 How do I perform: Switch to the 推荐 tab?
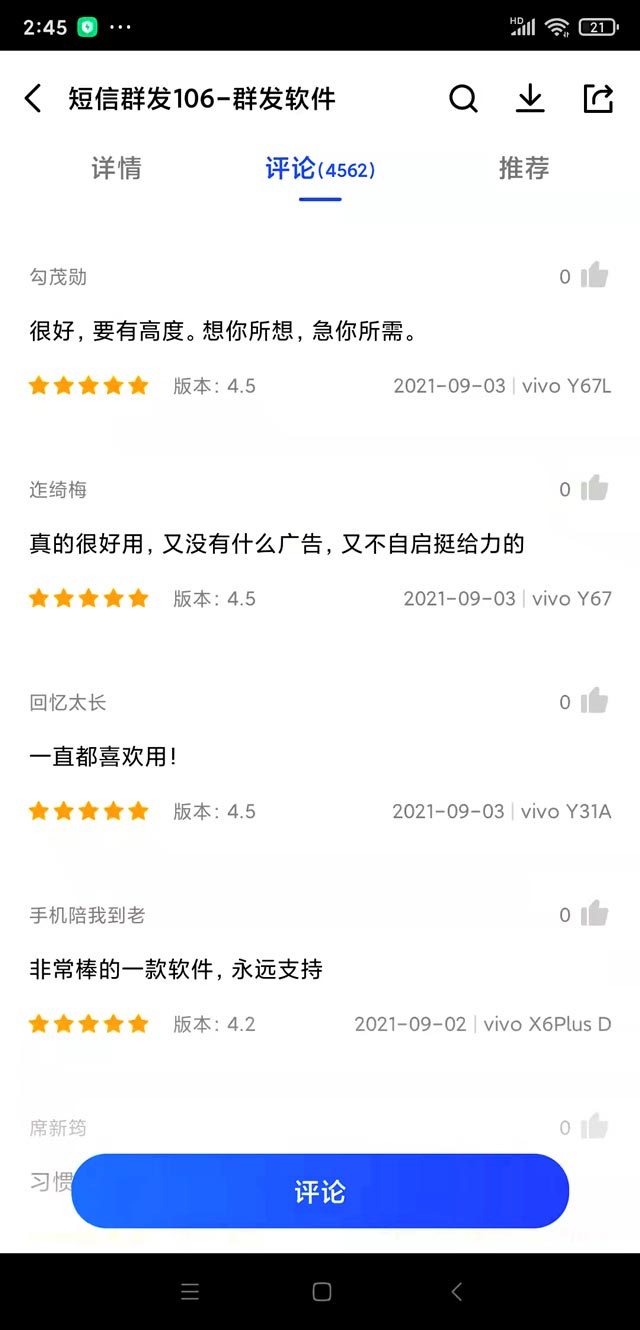(x=524, y=168)
